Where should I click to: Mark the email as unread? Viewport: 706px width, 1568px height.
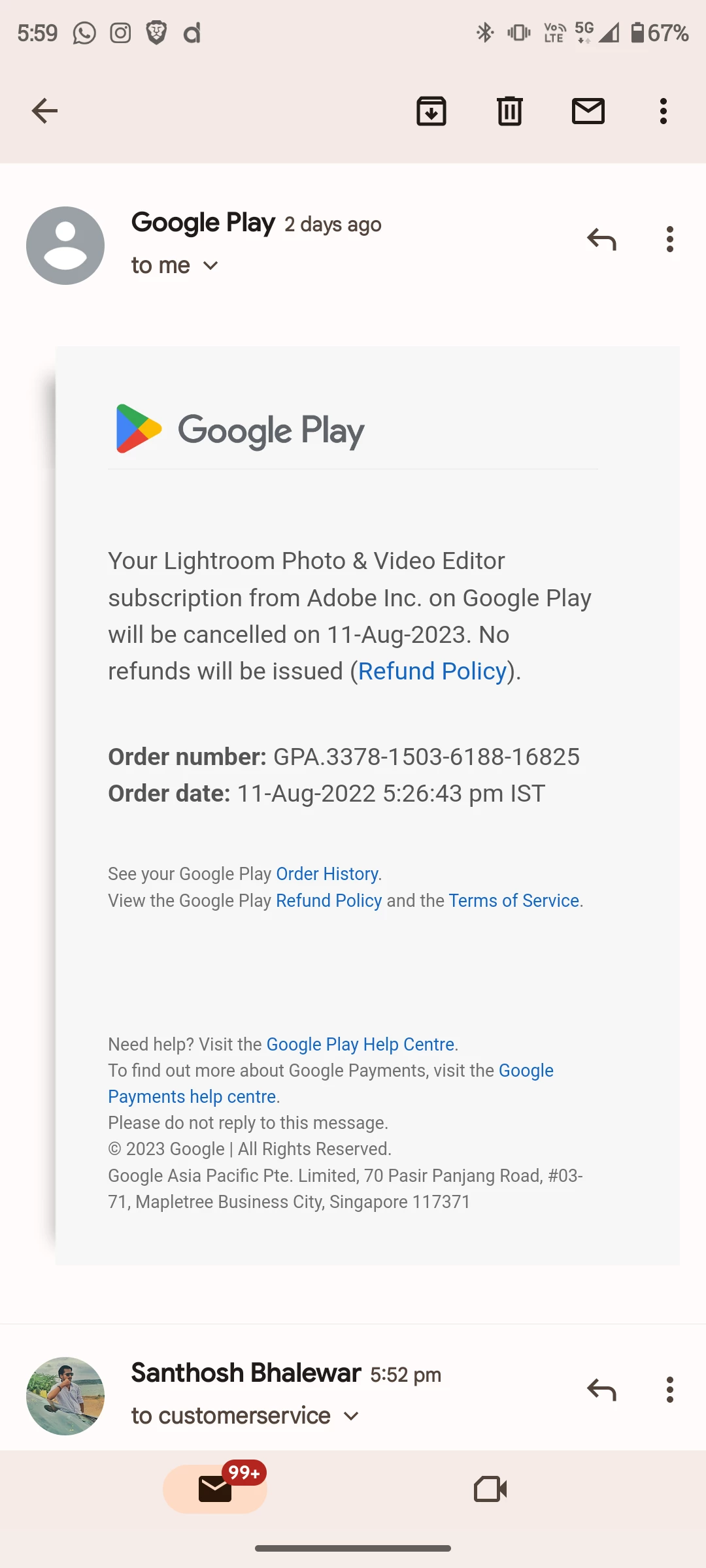pos(588,111)
